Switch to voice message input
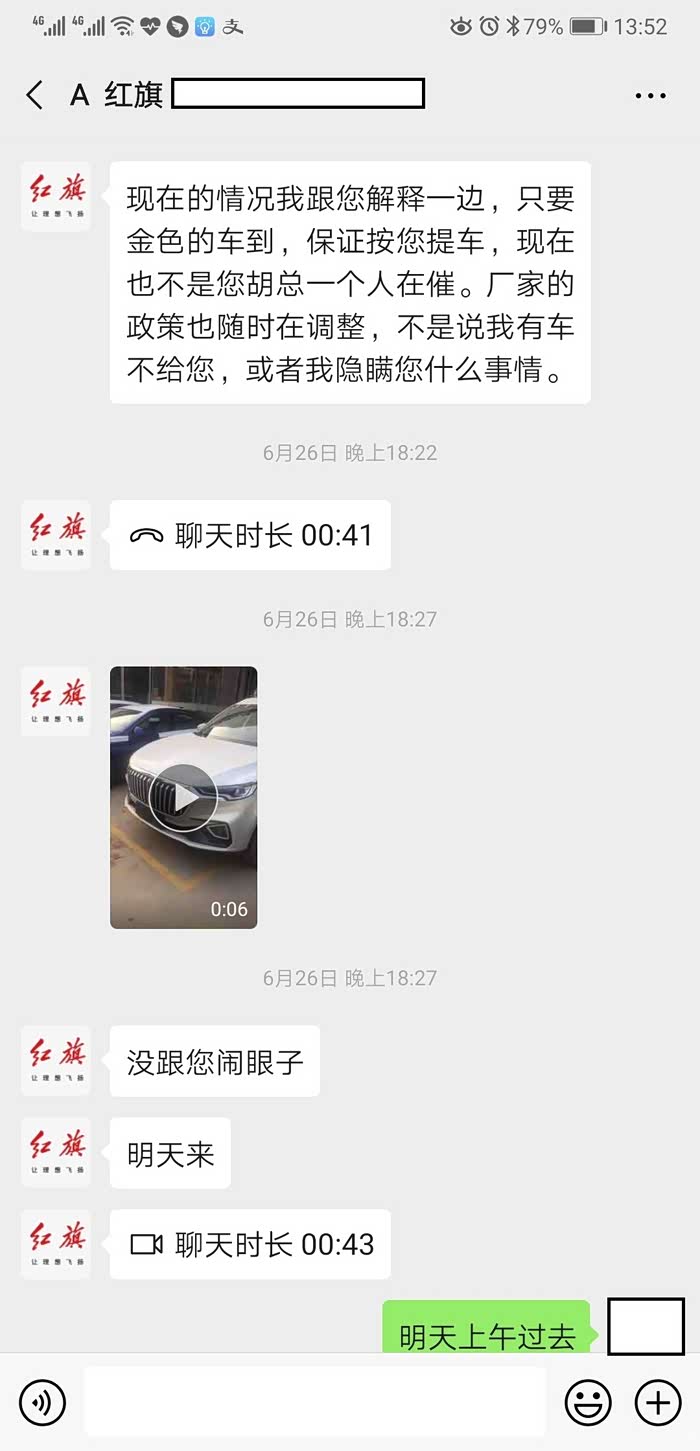700x1451 pixels. [42, 1402]
